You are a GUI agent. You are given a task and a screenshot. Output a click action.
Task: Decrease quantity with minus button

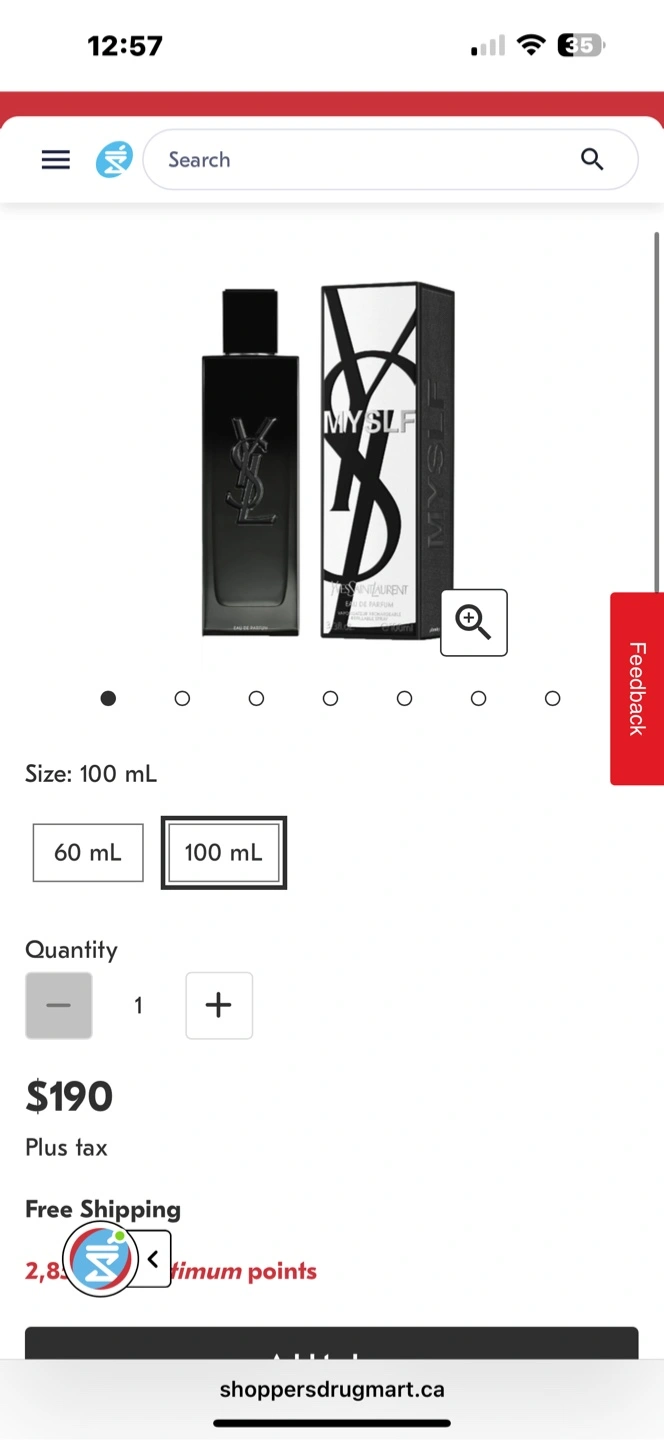[x=59, y=1005]
